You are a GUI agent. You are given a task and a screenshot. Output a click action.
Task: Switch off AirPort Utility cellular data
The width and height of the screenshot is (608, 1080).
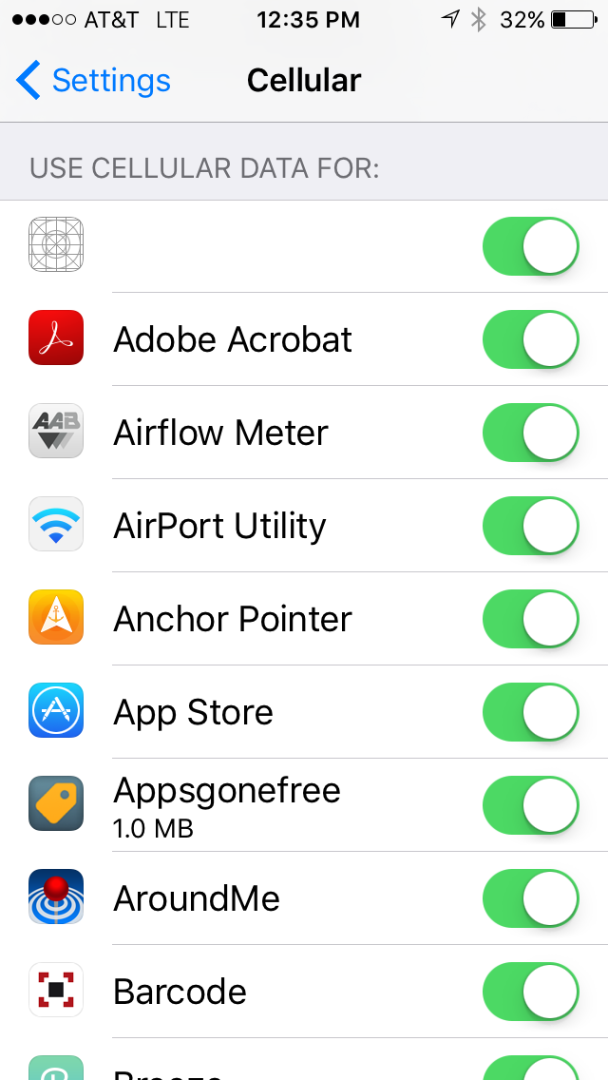(530, 526)
